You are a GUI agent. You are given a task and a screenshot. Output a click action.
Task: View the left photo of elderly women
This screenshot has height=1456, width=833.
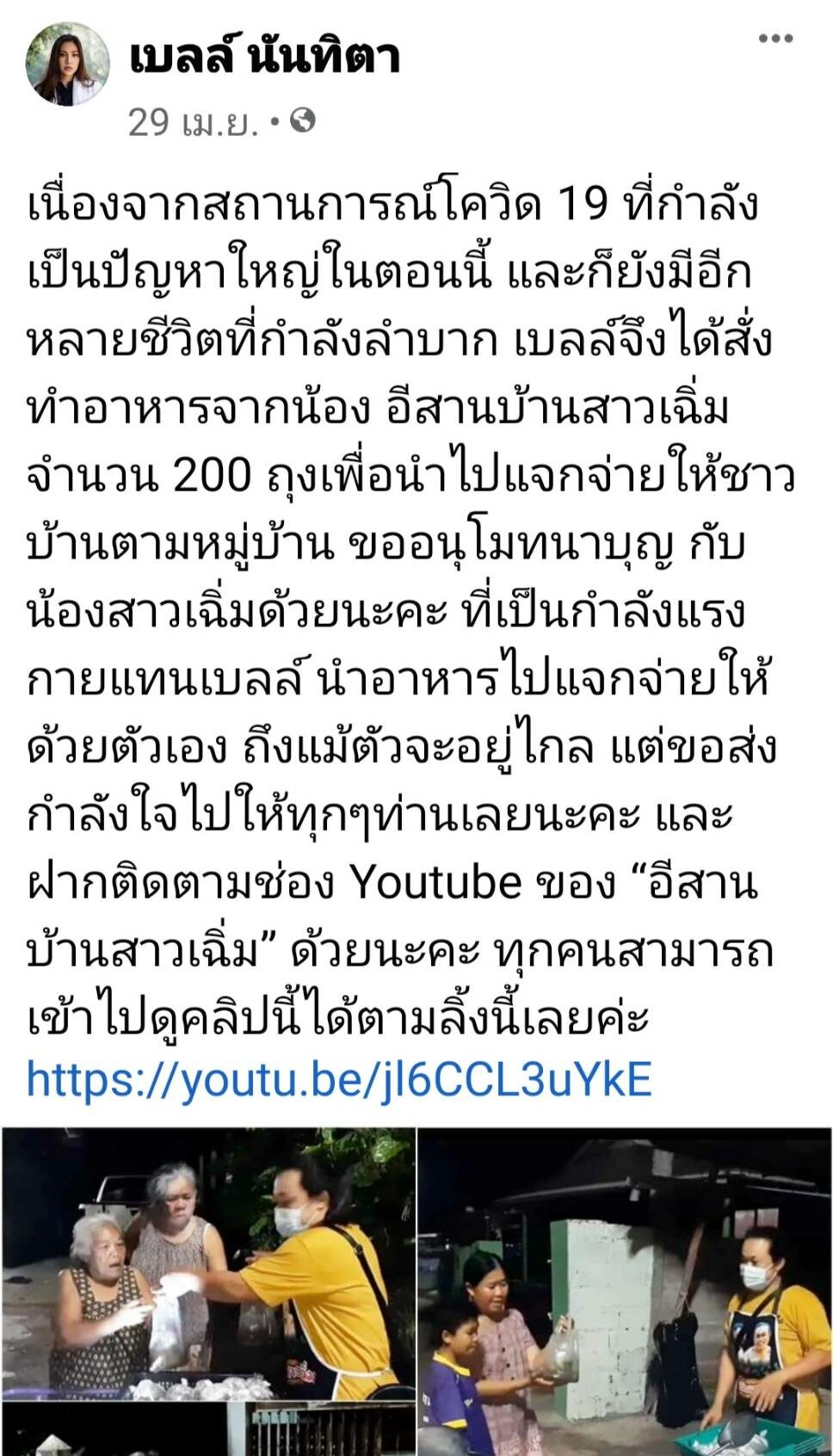tap(208, 1263)
